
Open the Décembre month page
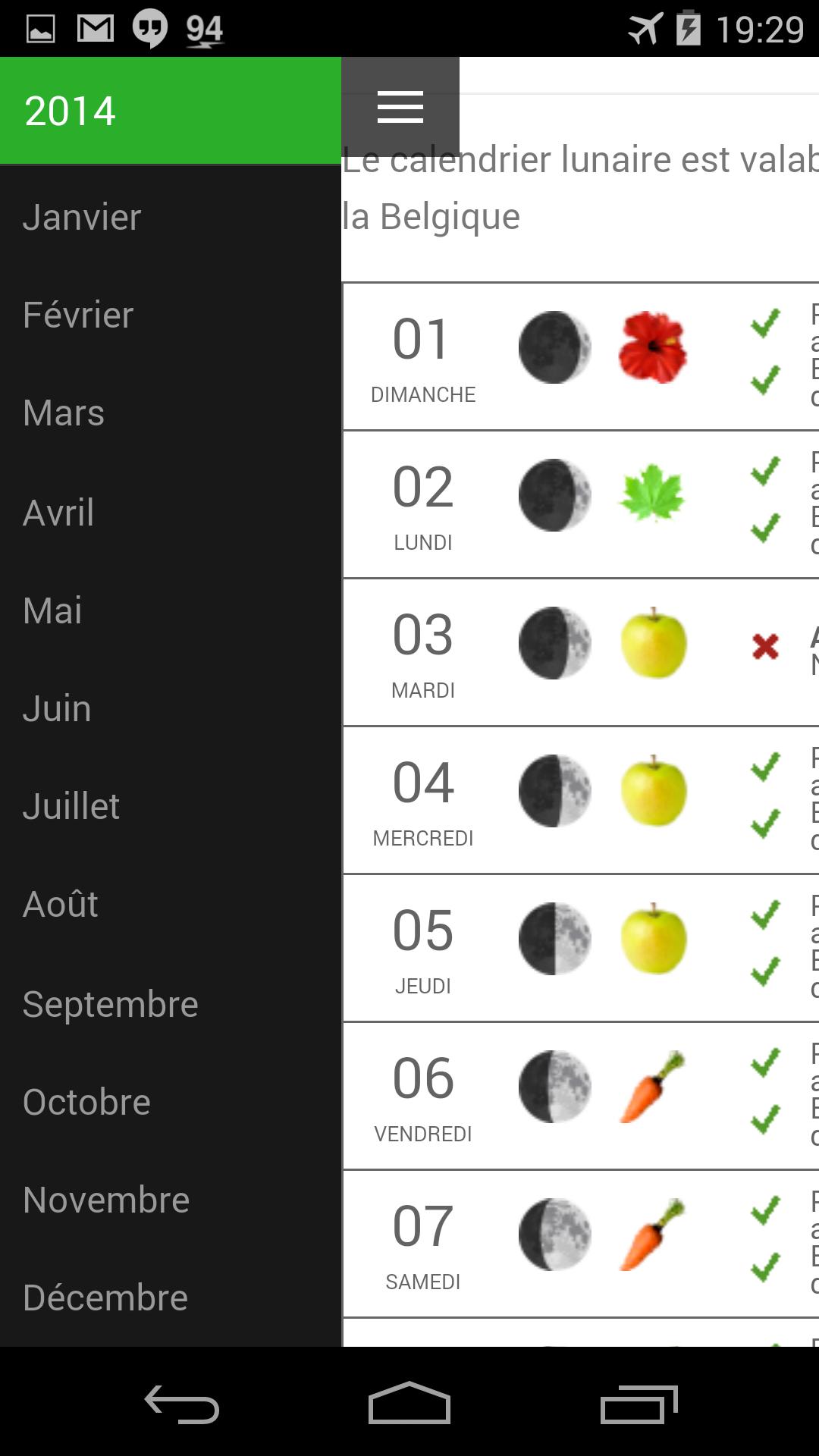click(107, 1297)
